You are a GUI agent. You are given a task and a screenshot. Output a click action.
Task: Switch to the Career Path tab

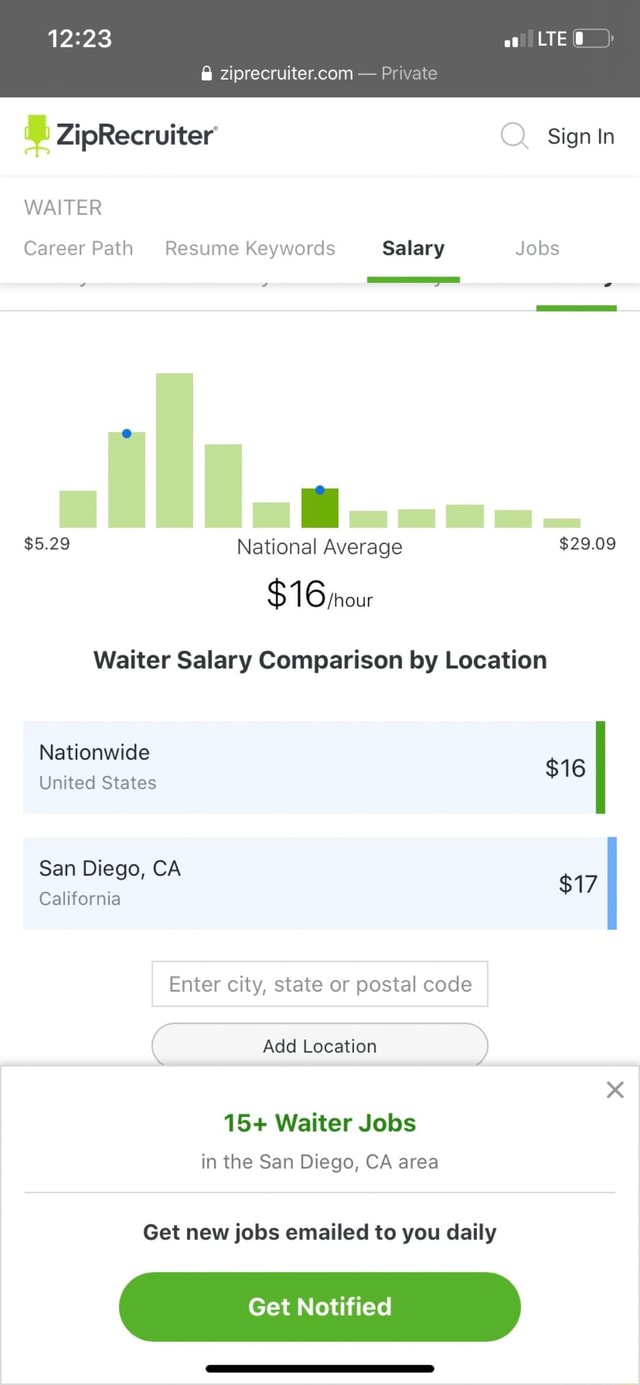tap(78, 248)
